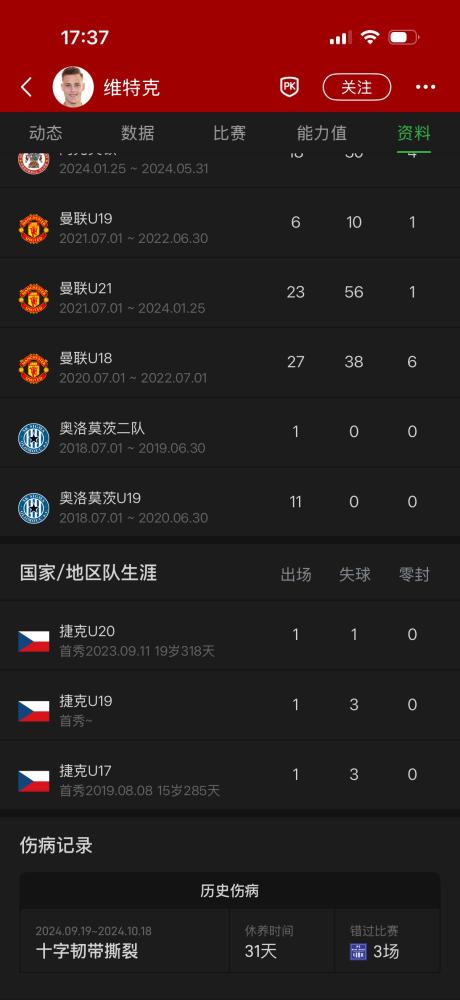Switch to the 能力值 tab

point(322,133)
